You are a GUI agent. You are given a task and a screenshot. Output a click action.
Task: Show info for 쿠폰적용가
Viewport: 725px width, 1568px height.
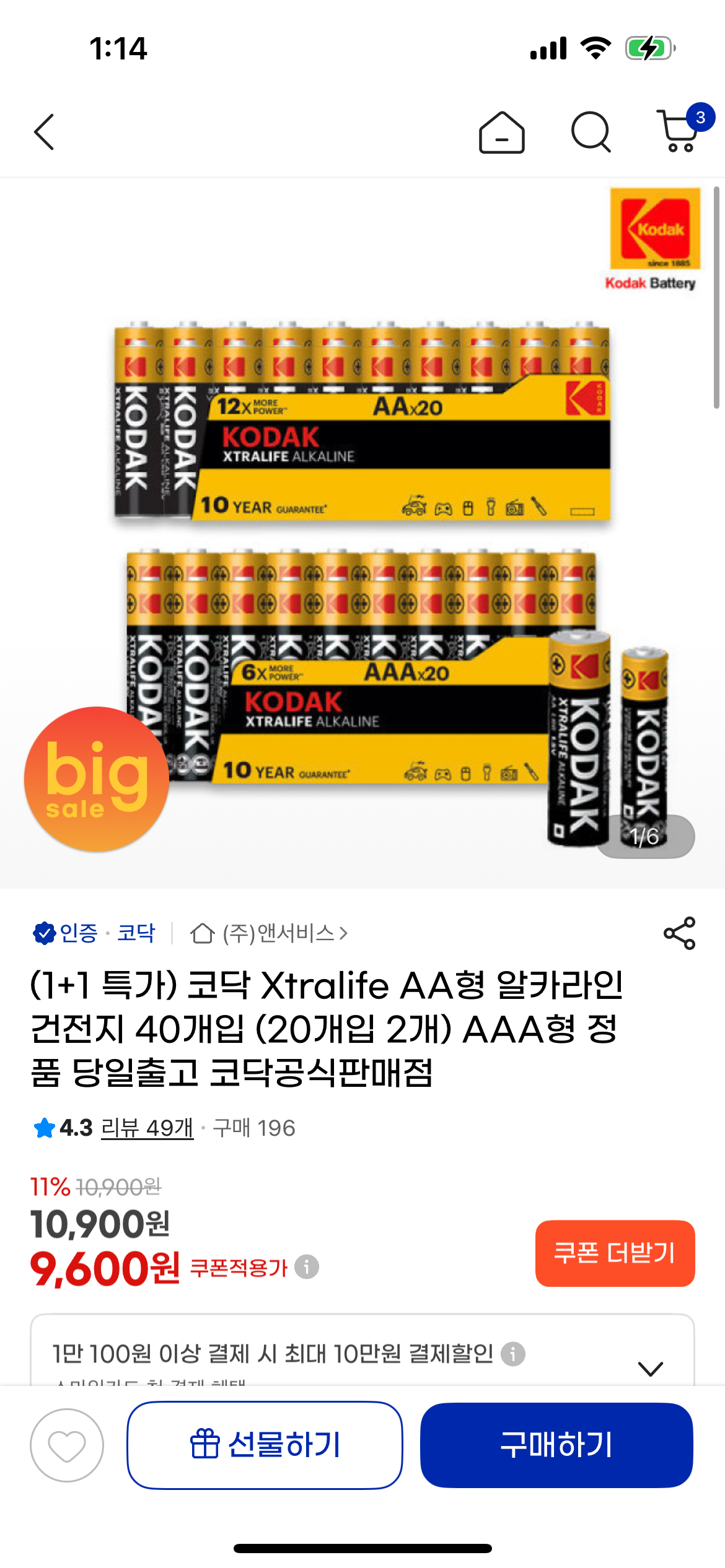tap(307, 1267)
